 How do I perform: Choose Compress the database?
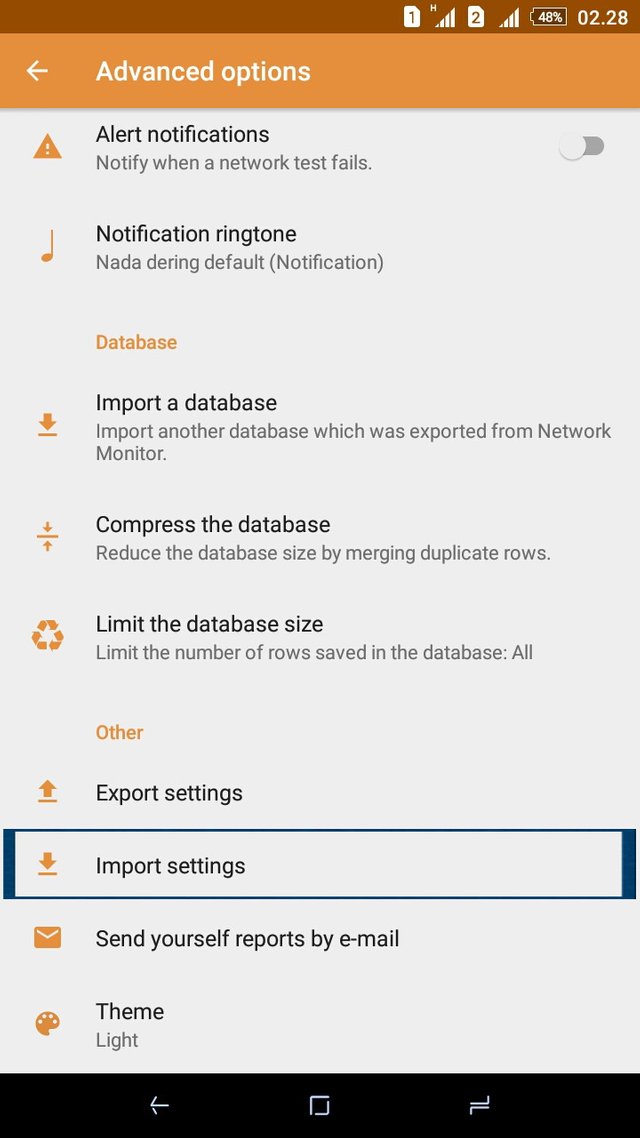coord(320,539)
